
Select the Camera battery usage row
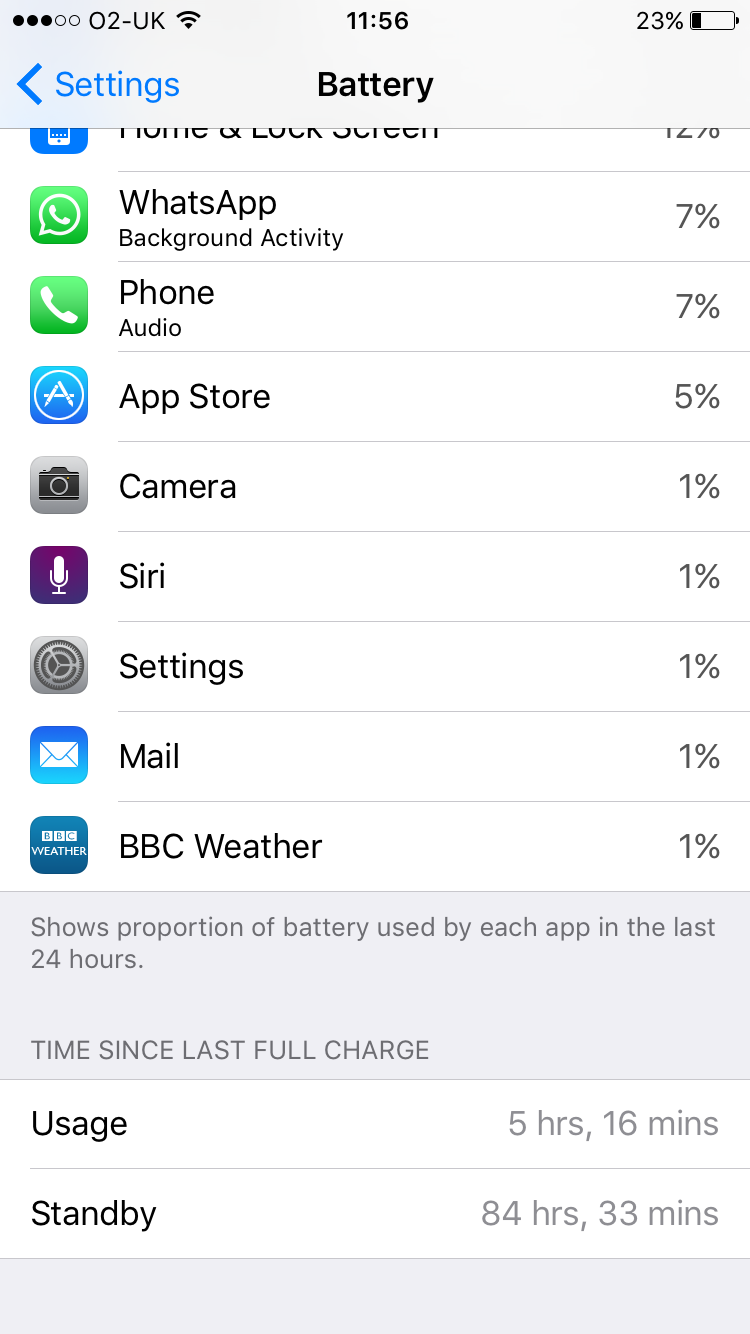[375, 487]
